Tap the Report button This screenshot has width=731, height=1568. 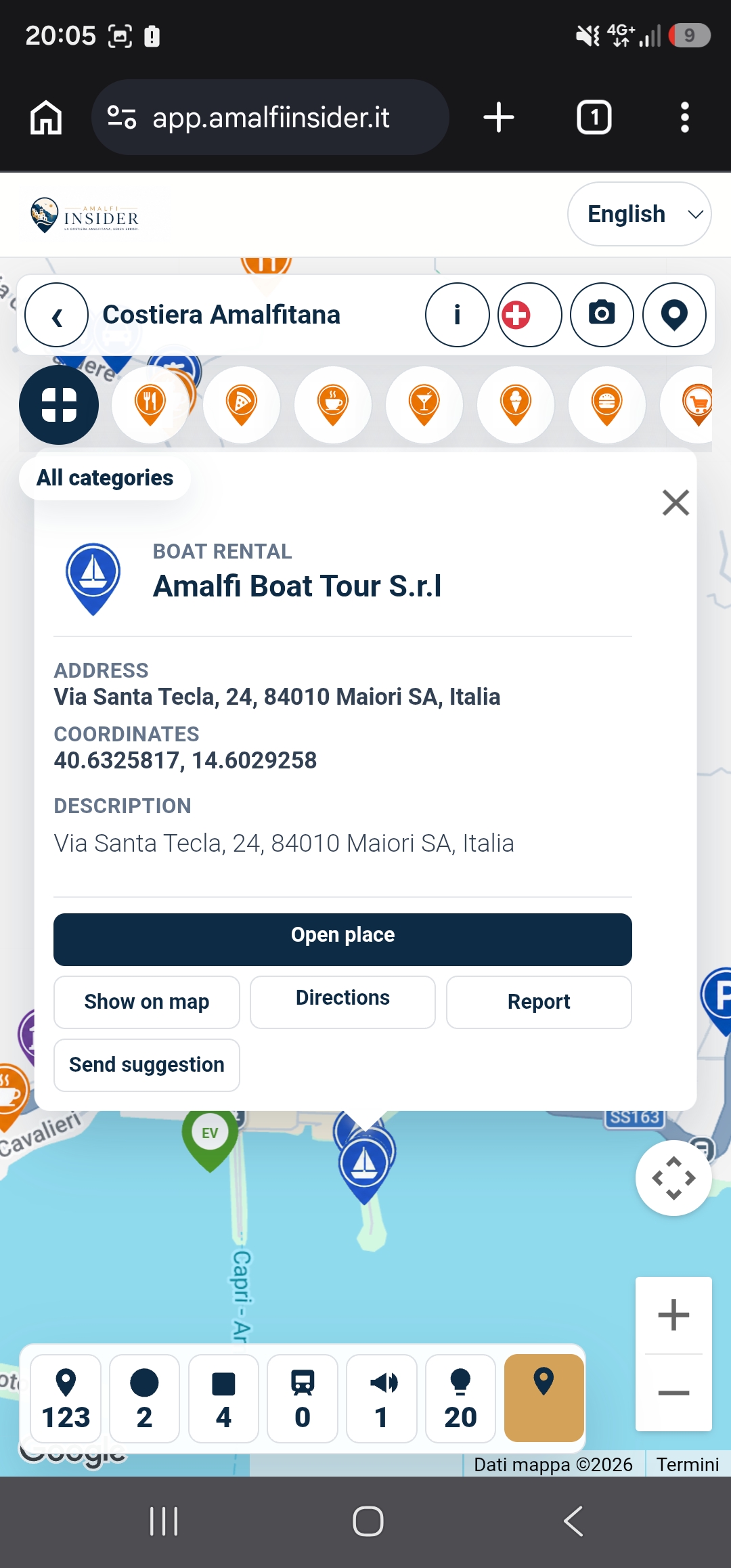[539, 1002]
